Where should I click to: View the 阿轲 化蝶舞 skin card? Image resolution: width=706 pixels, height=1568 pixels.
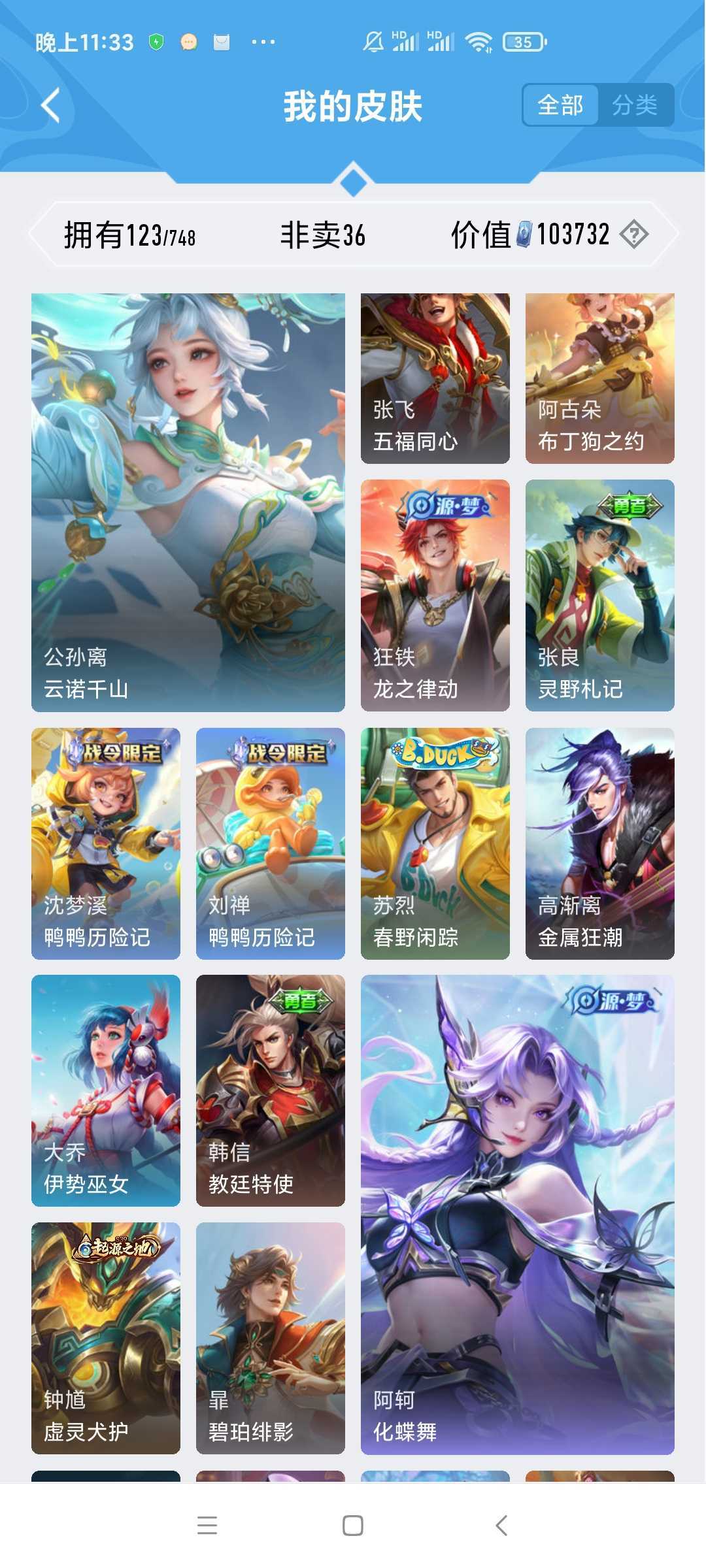(x=517, y=1214)
